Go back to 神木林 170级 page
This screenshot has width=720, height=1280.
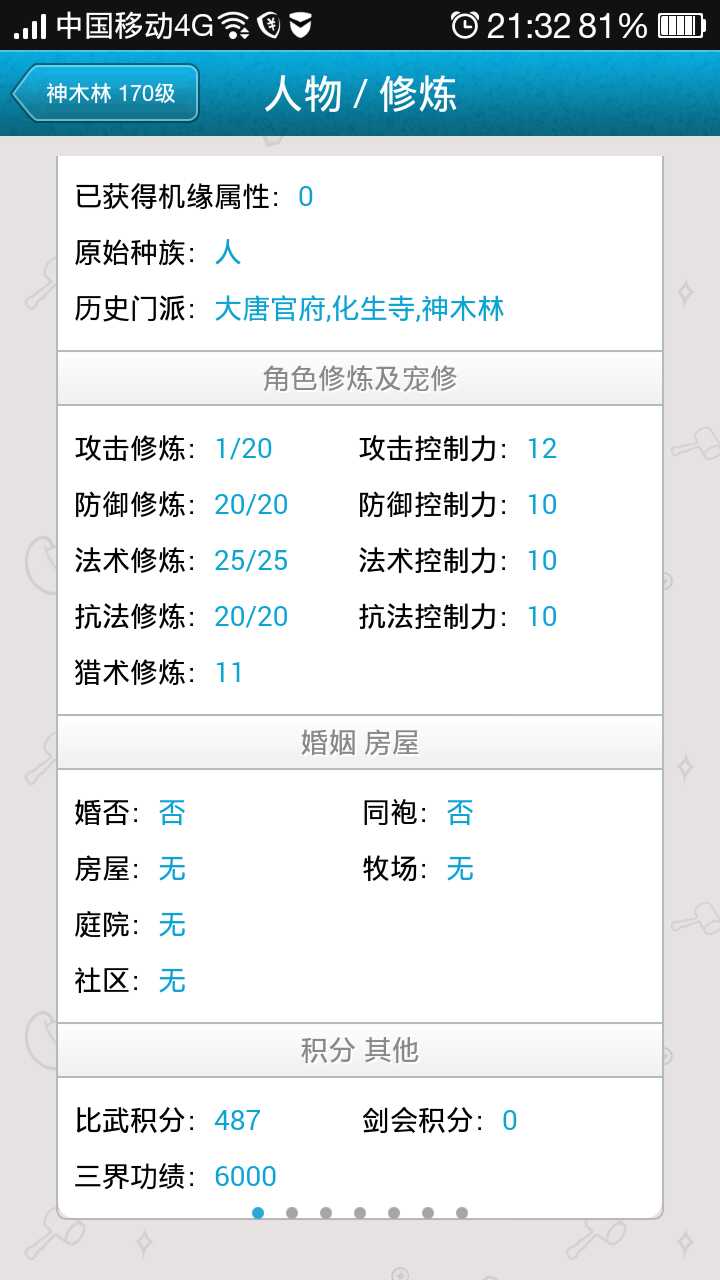point(106,94)
